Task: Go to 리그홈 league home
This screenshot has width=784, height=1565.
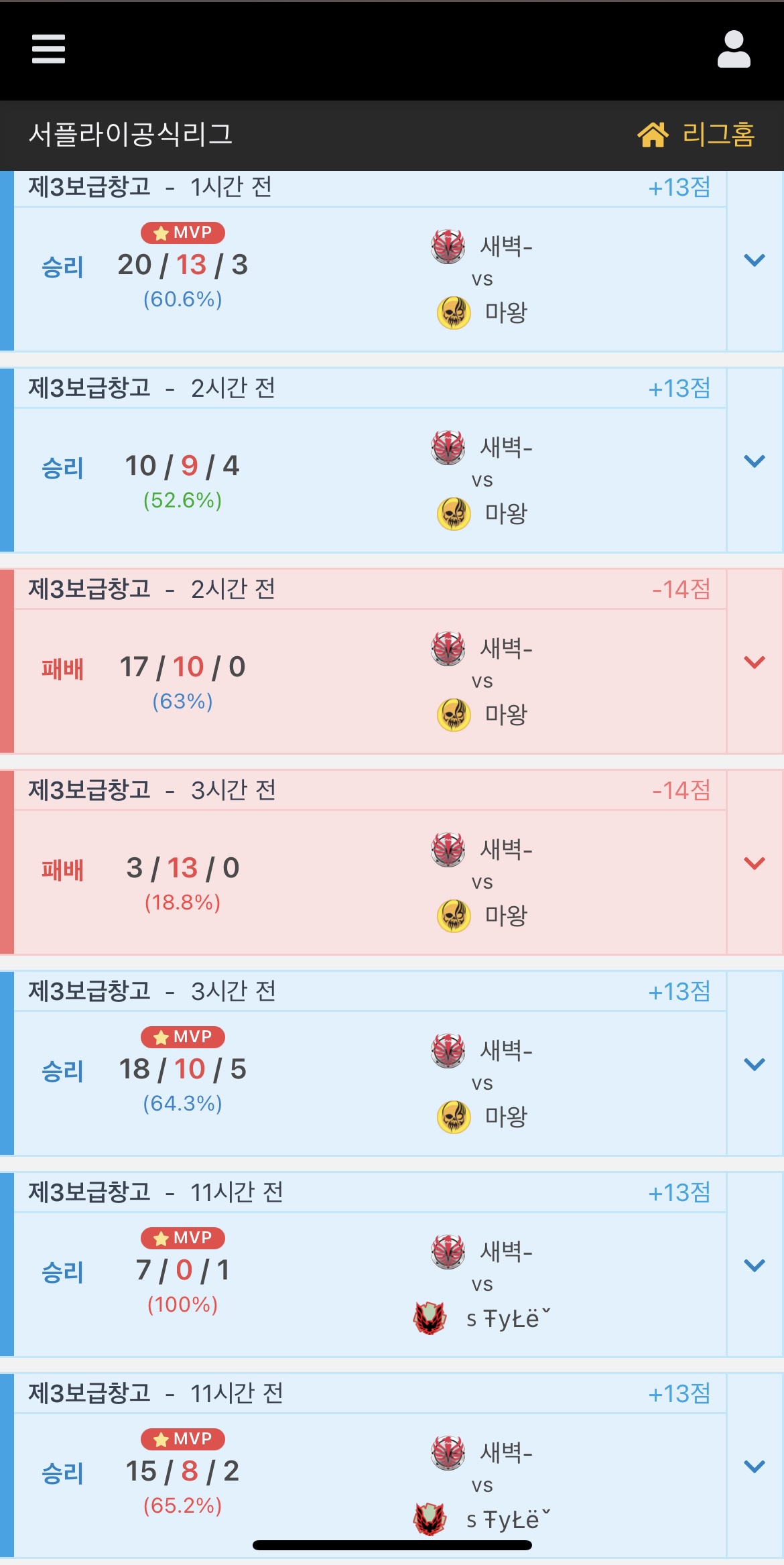Action: click(696, 135)
